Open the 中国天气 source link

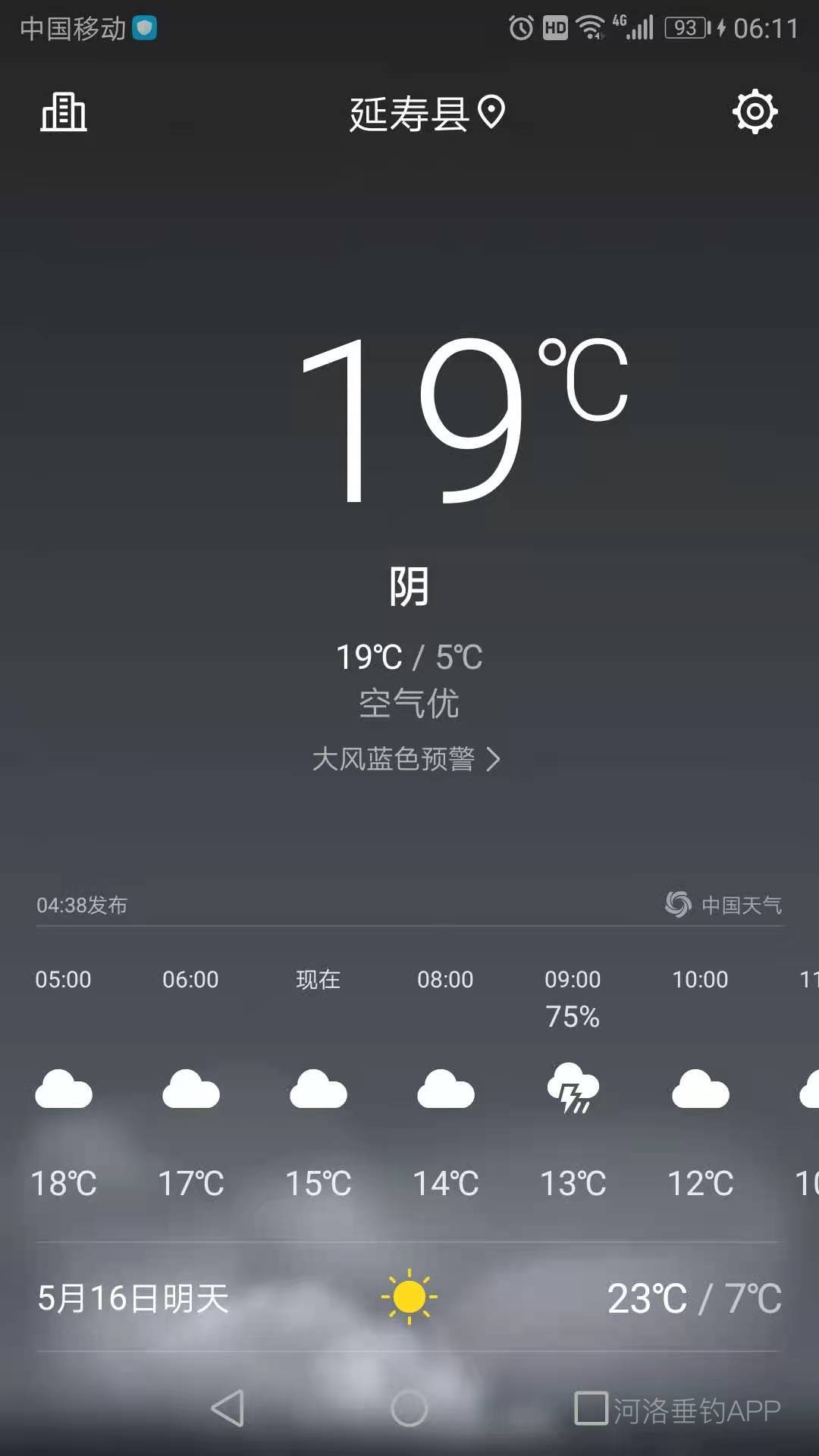724,904
